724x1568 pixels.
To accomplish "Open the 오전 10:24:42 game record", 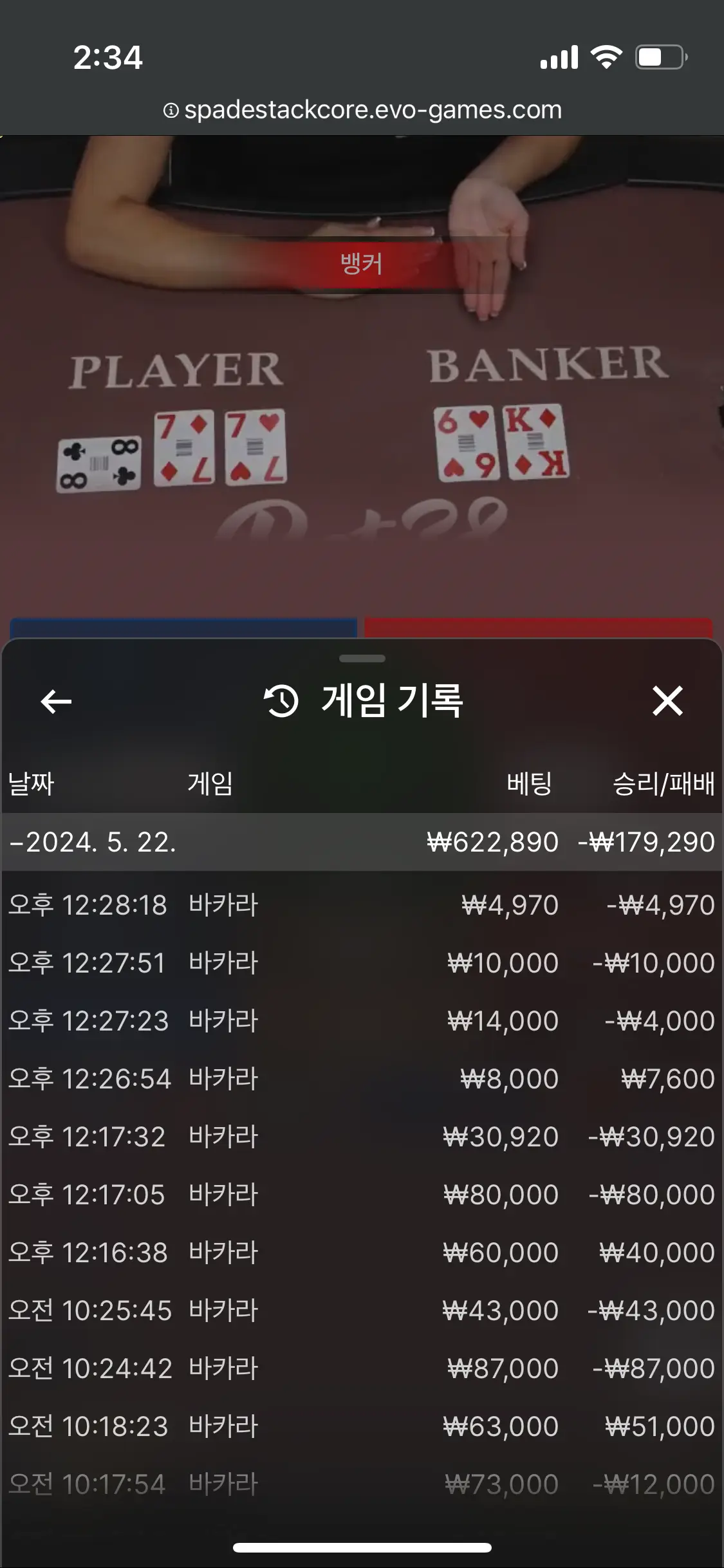I will point(362,1368).
